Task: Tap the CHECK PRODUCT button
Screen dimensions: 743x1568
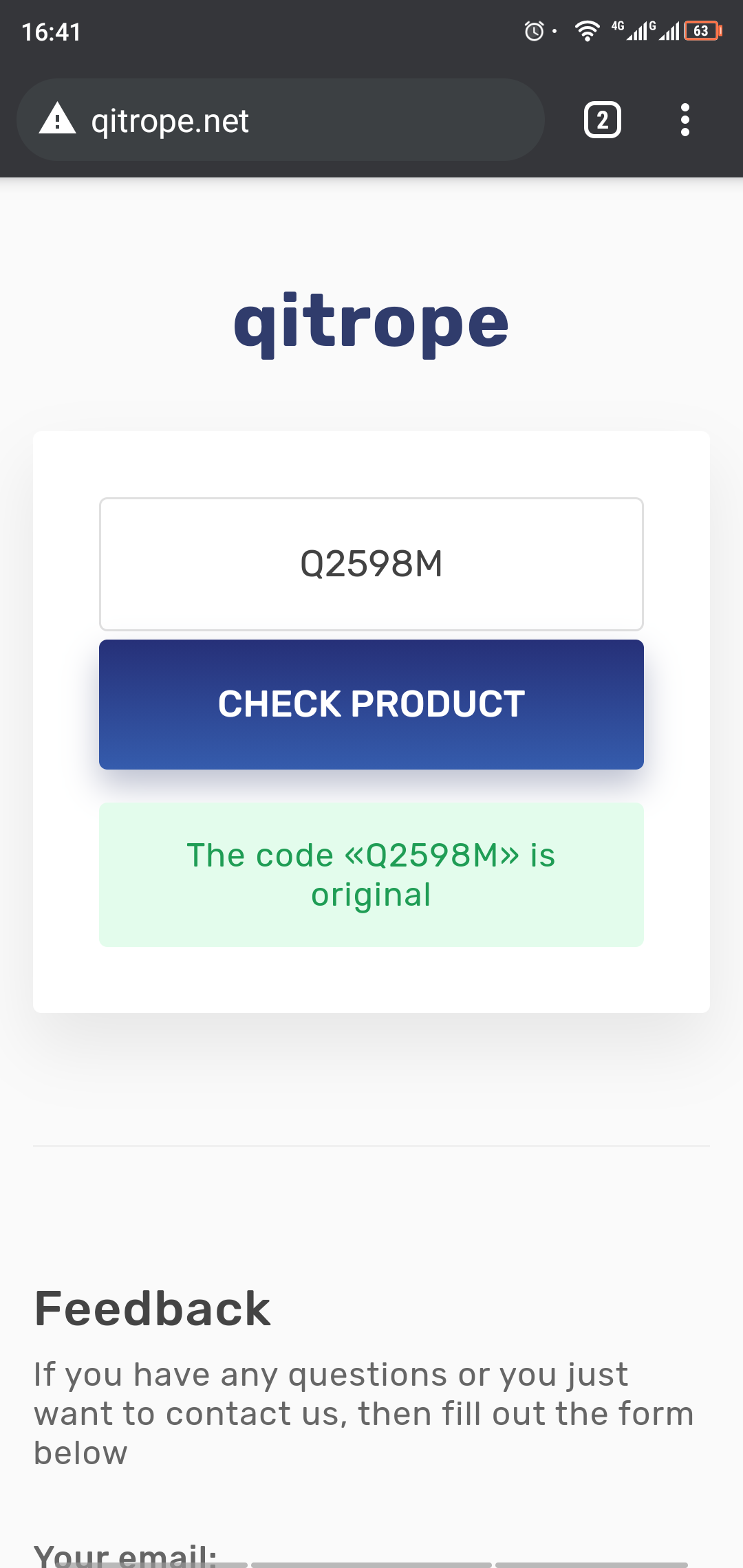Action: coord(371,704)
